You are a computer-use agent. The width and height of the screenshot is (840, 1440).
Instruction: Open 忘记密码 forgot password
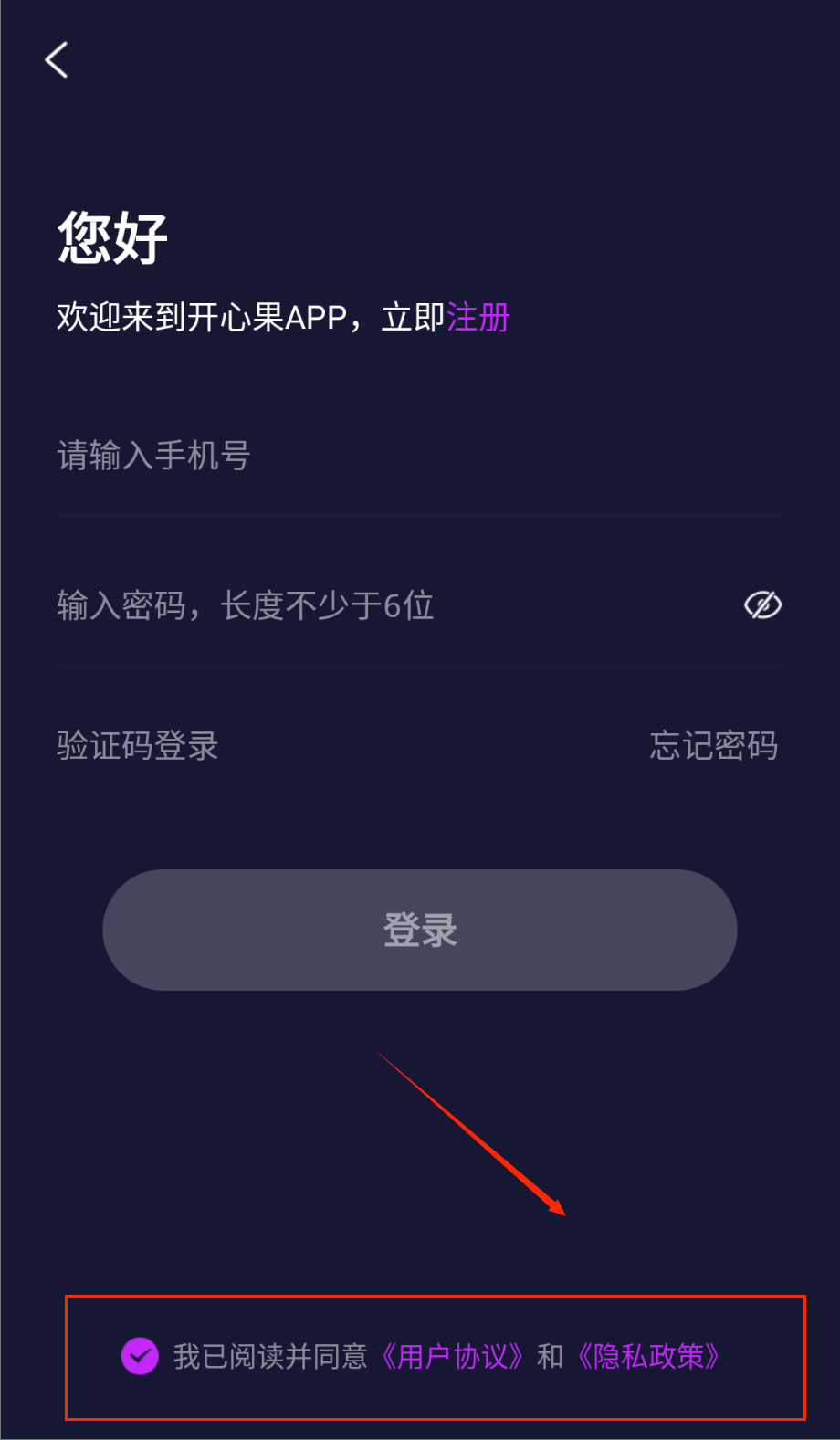tap(713, 745)
